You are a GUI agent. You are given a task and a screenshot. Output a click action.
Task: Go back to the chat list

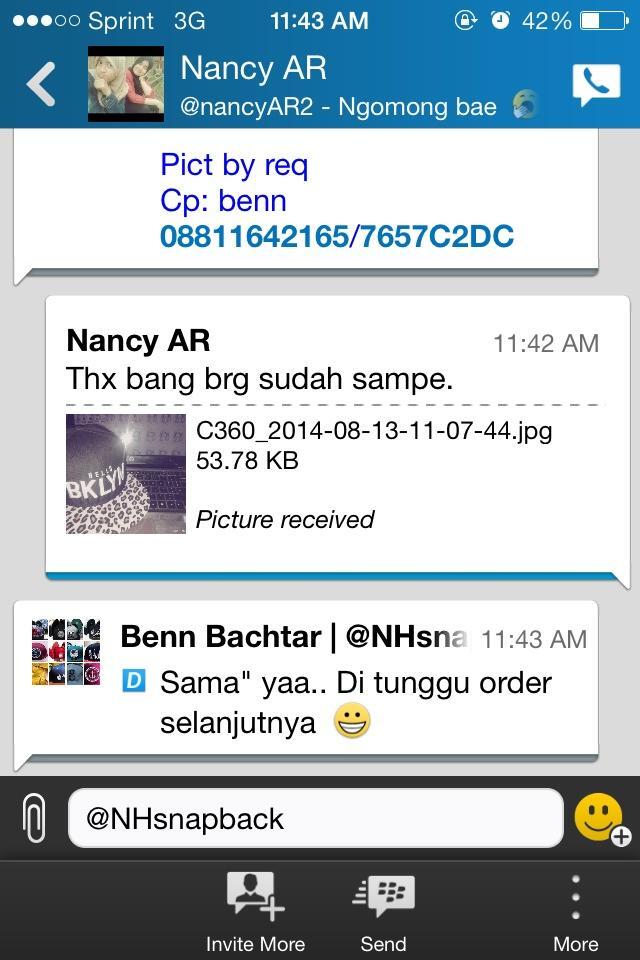[41, 84]
